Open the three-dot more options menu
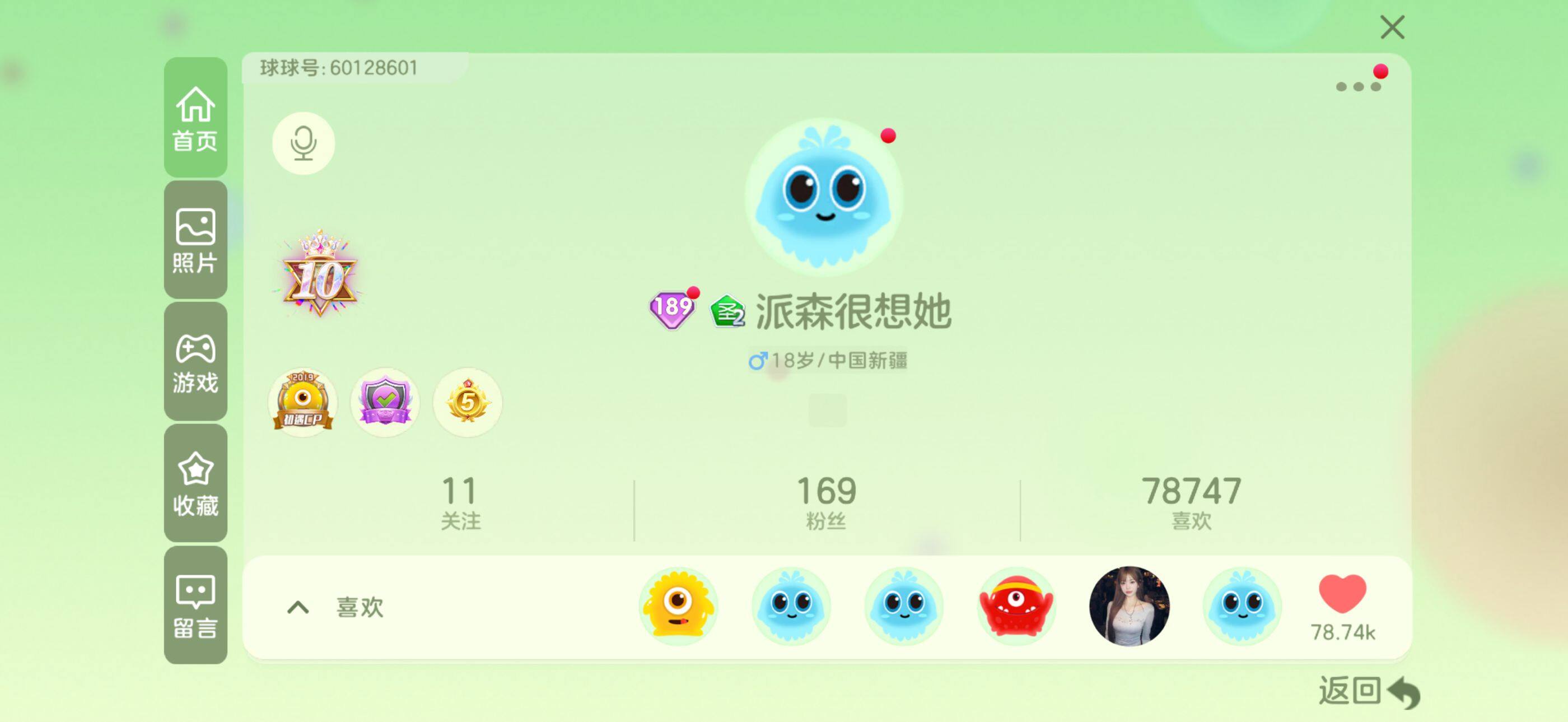Viewport: 1568px width, 722px height. 1357,86
